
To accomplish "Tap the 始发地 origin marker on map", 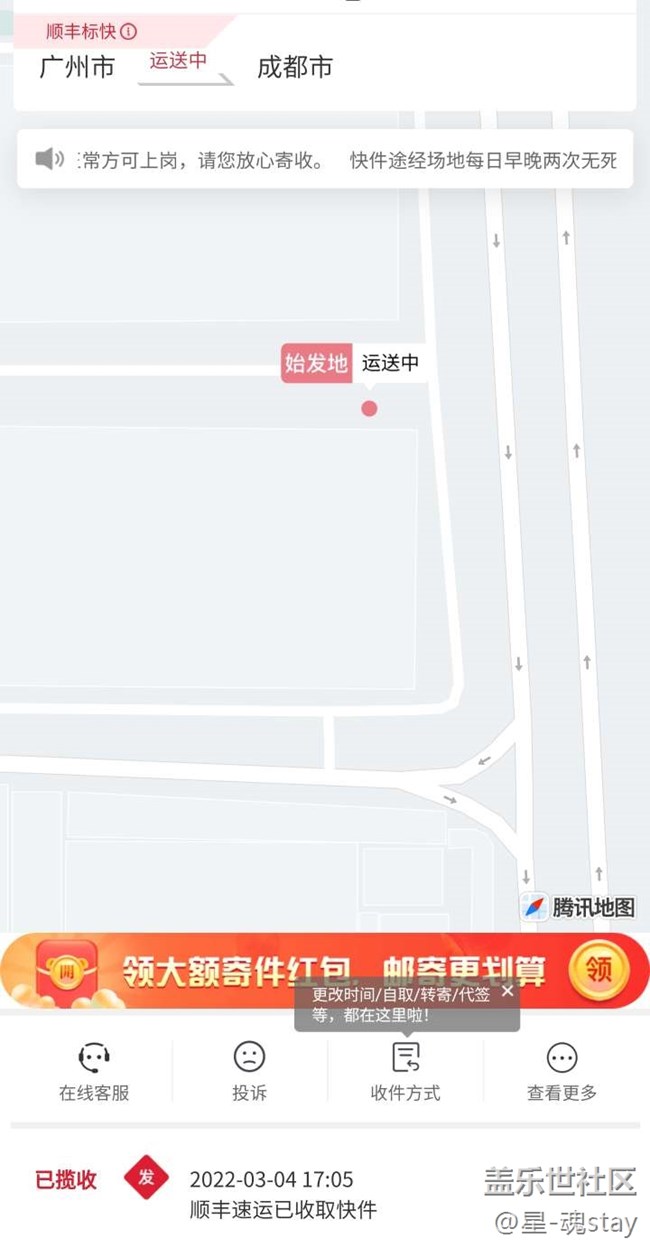I will [x=316, y=364].
